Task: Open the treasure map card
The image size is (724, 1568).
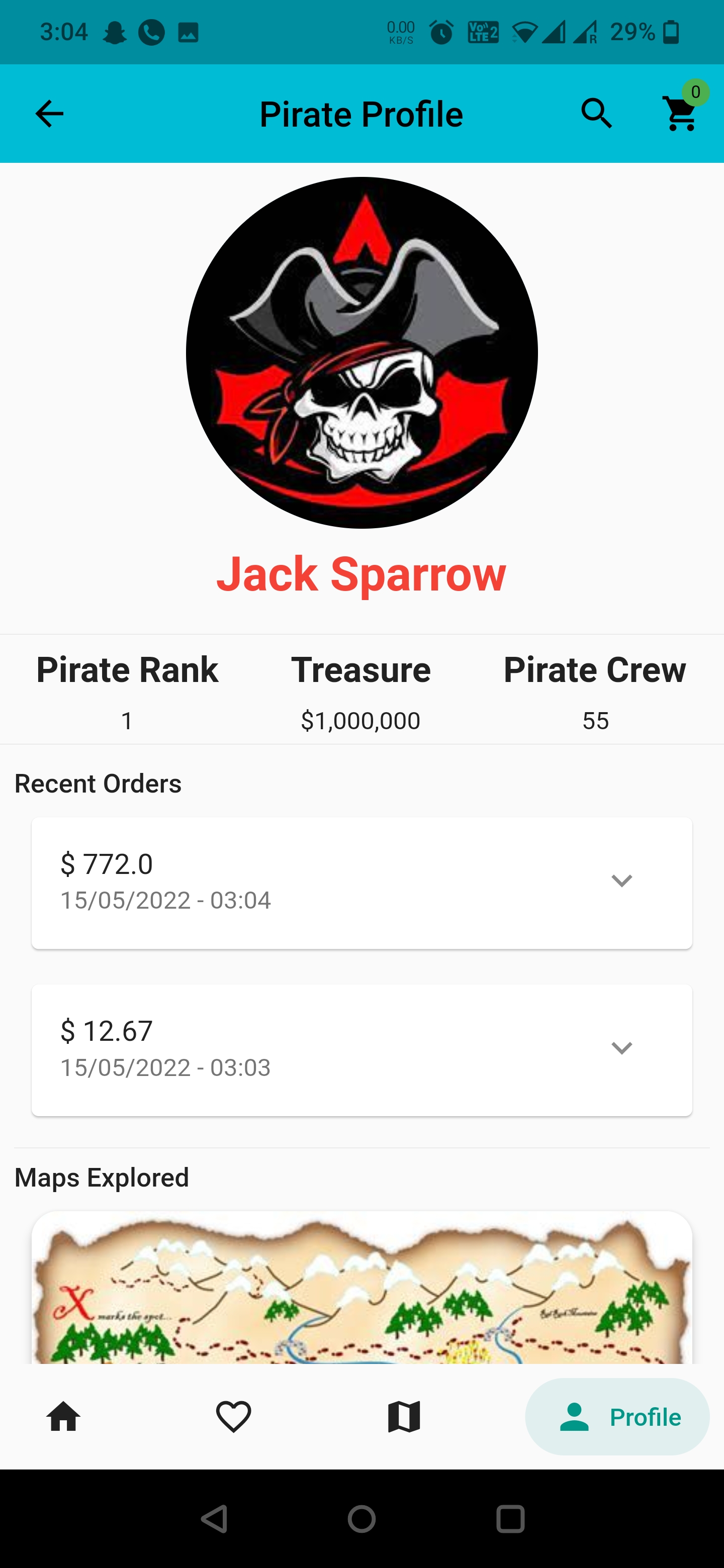Action: (x=361, y=1288)
